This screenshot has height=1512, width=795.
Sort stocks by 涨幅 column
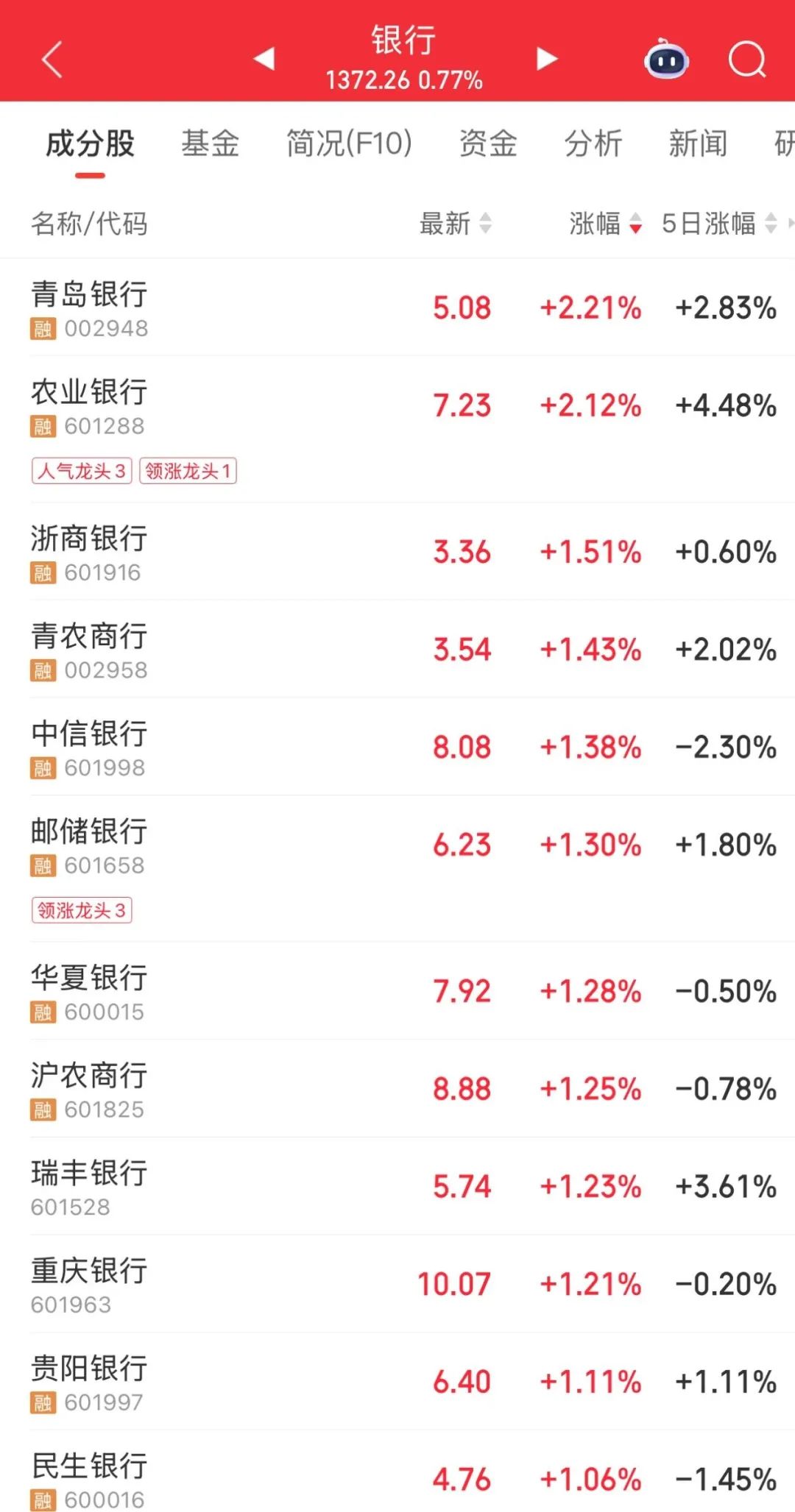606,223
